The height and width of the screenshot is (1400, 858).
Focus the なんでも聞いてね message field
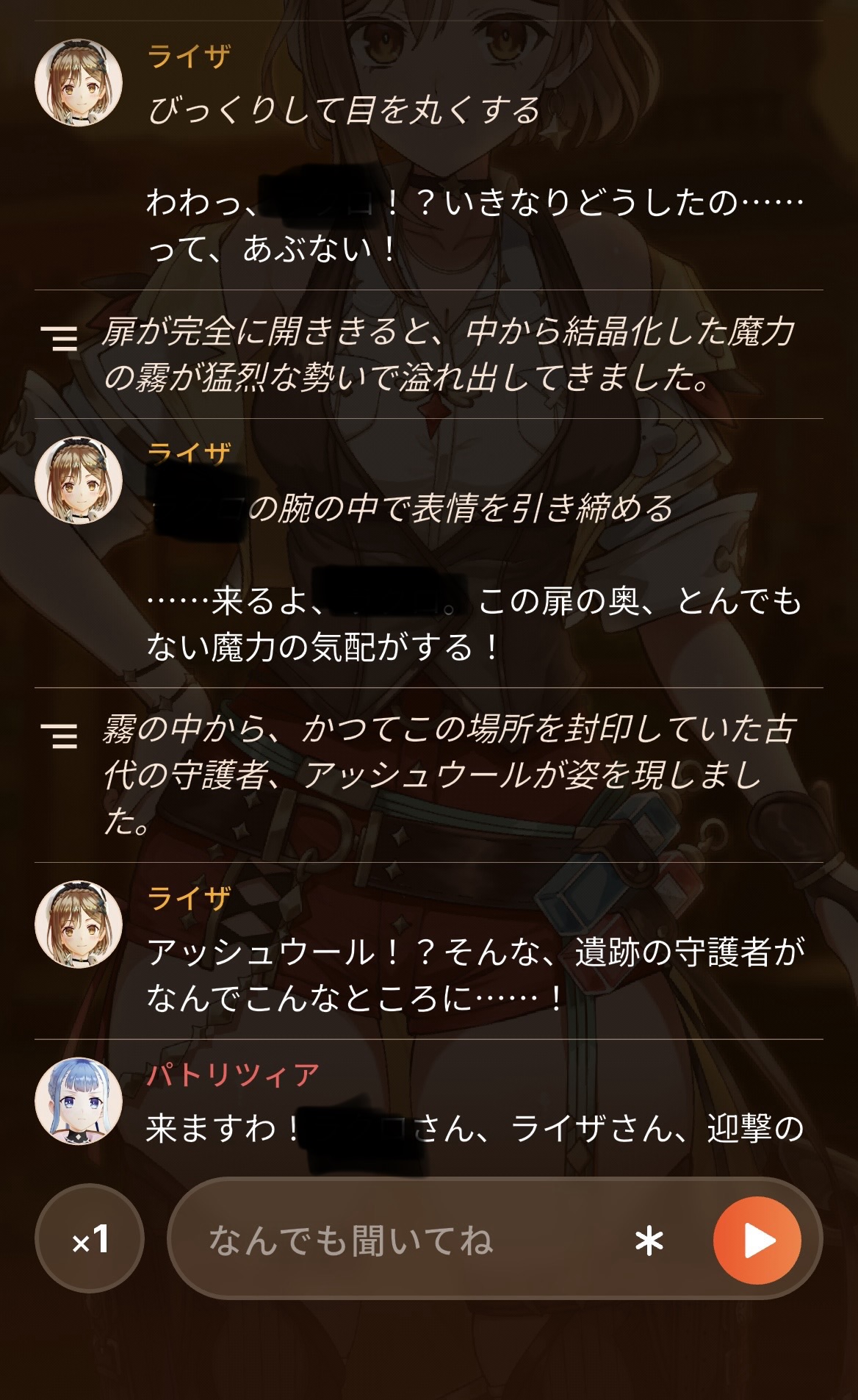[x=411, y=1241]
